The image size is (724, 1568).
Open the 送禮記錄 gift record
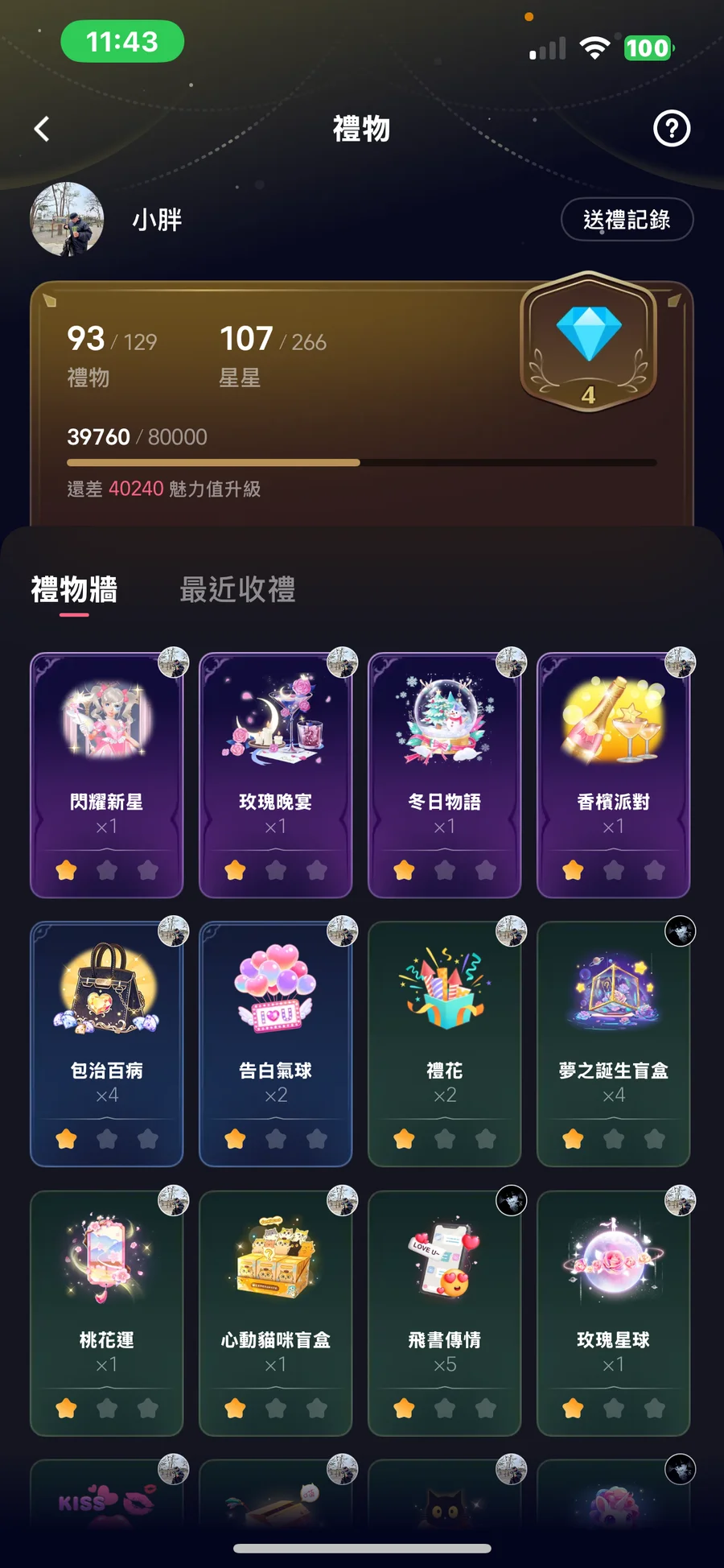tap(627, 219)
